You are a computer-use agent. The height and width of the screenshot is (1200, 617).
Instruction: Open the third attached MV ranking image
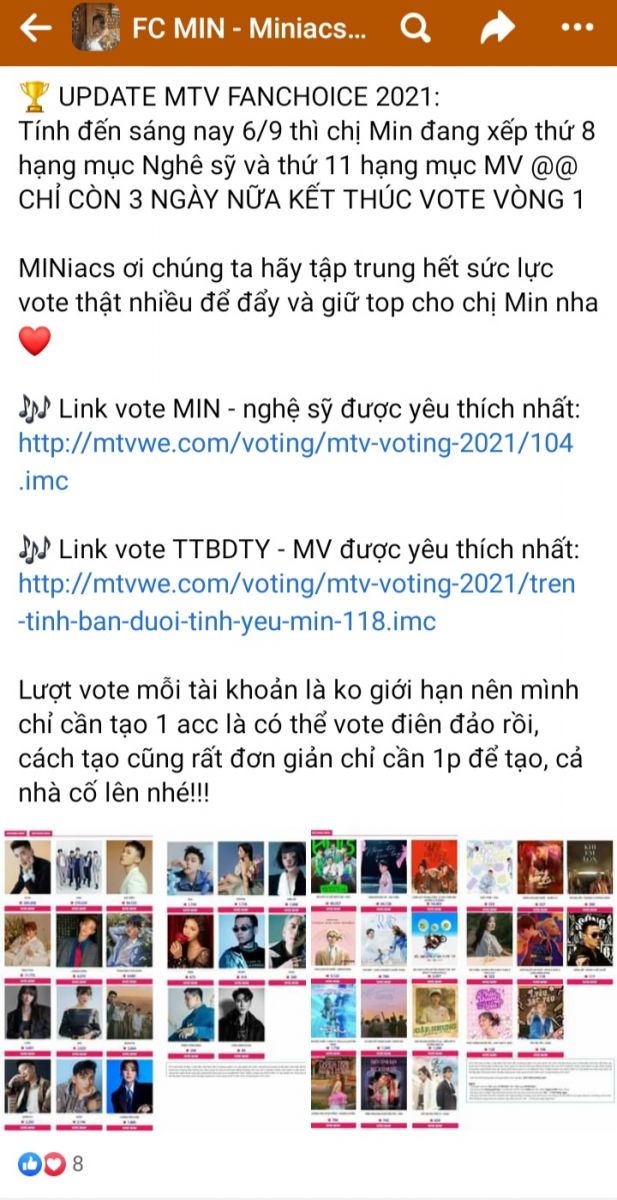[x=385, y=979]
